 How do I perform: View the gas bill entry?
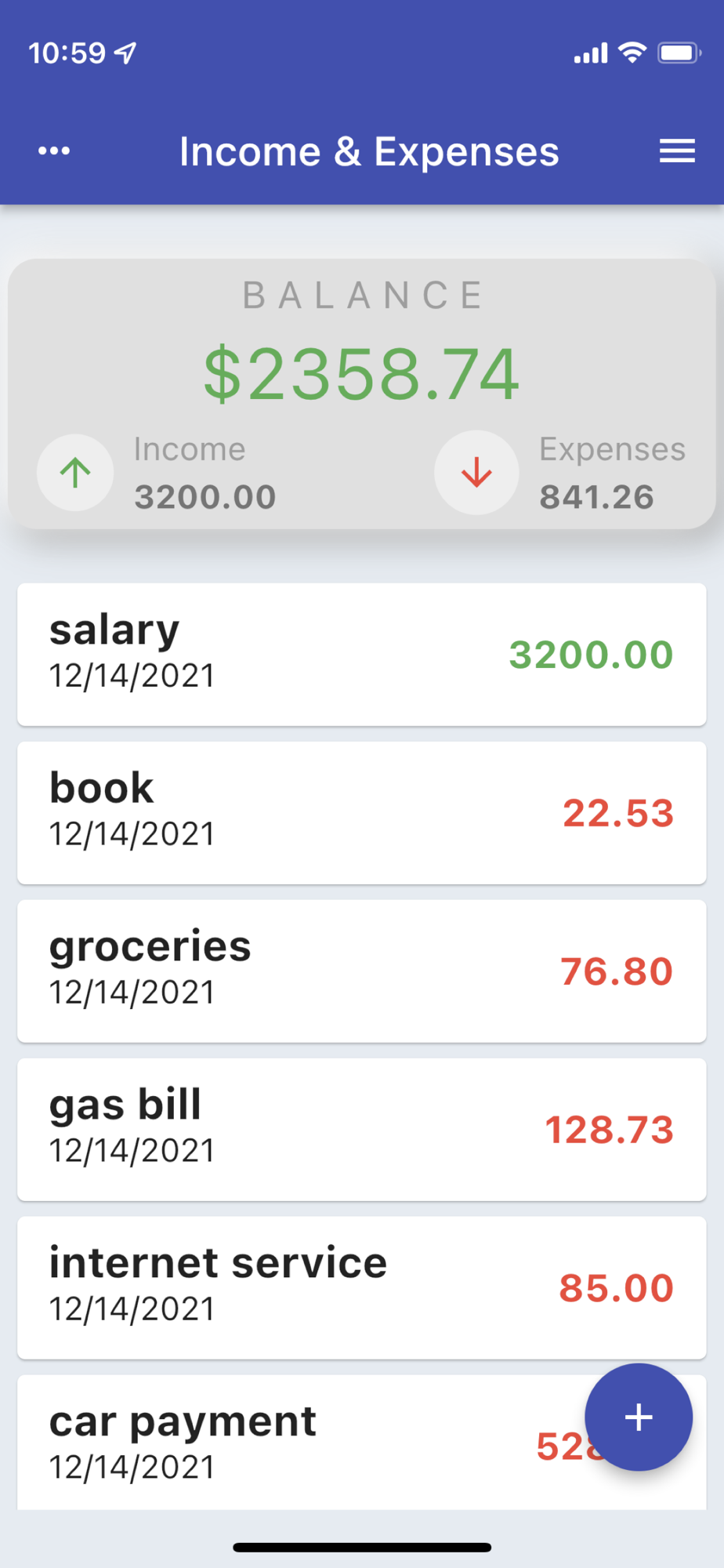coord(361,1129)
